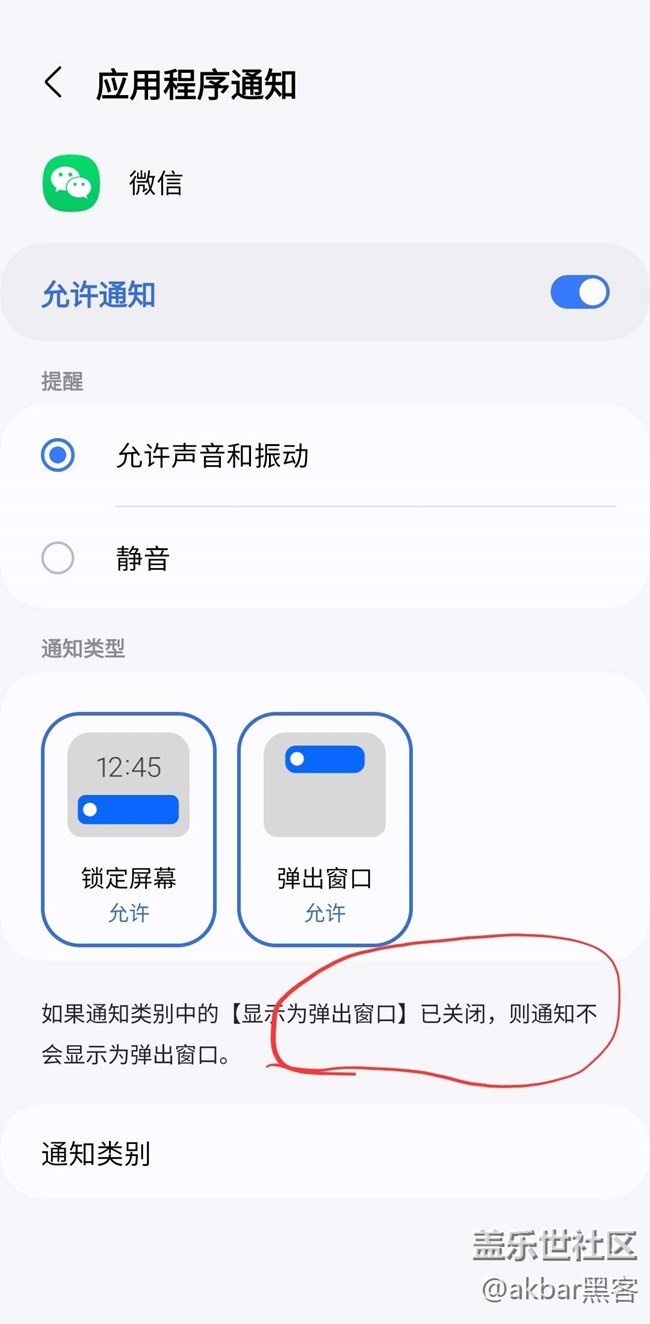
Task: Select the 静音 option
Action: click(325, 558)
